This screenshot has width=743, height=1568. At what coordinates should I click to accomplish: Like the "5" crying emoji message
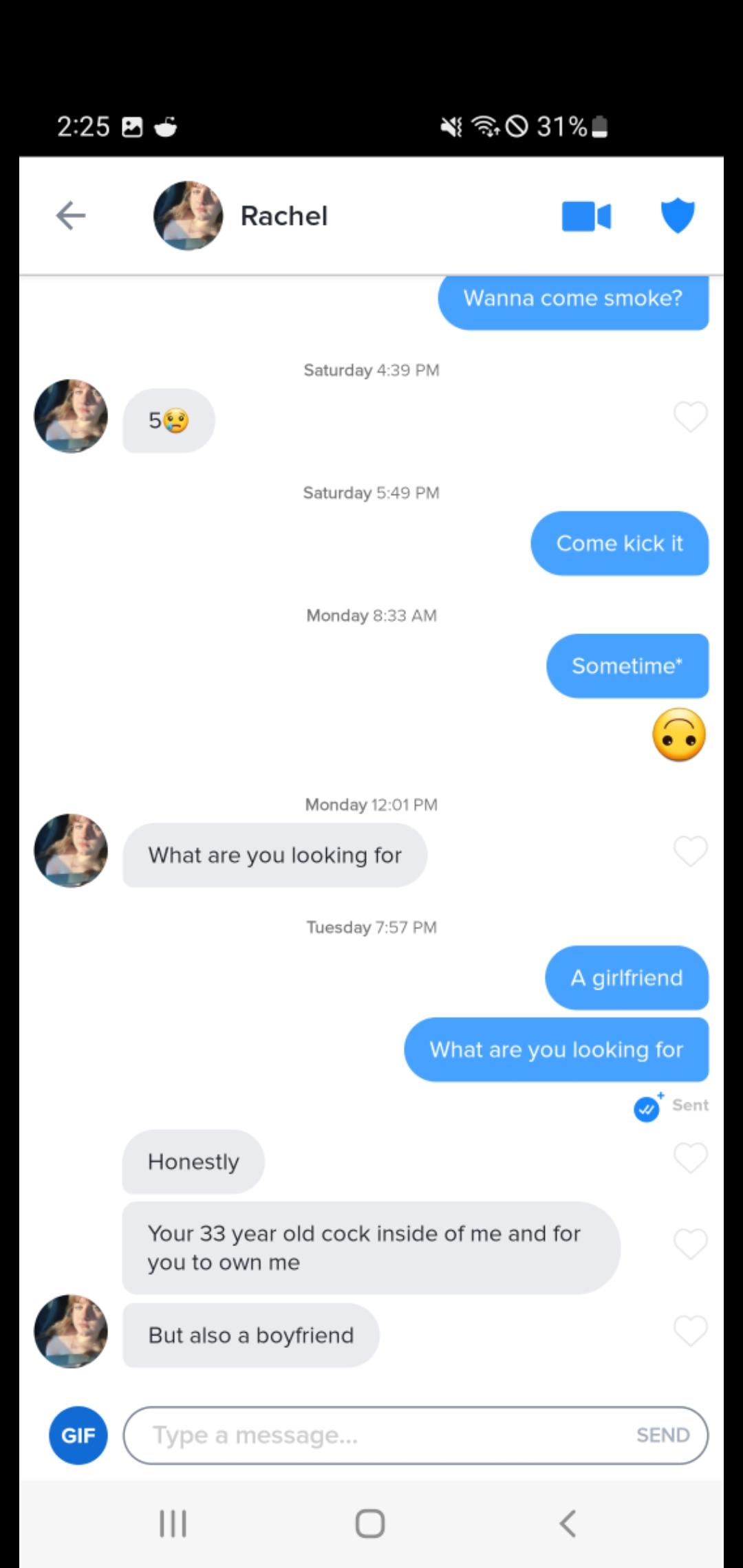pos(691,417)
